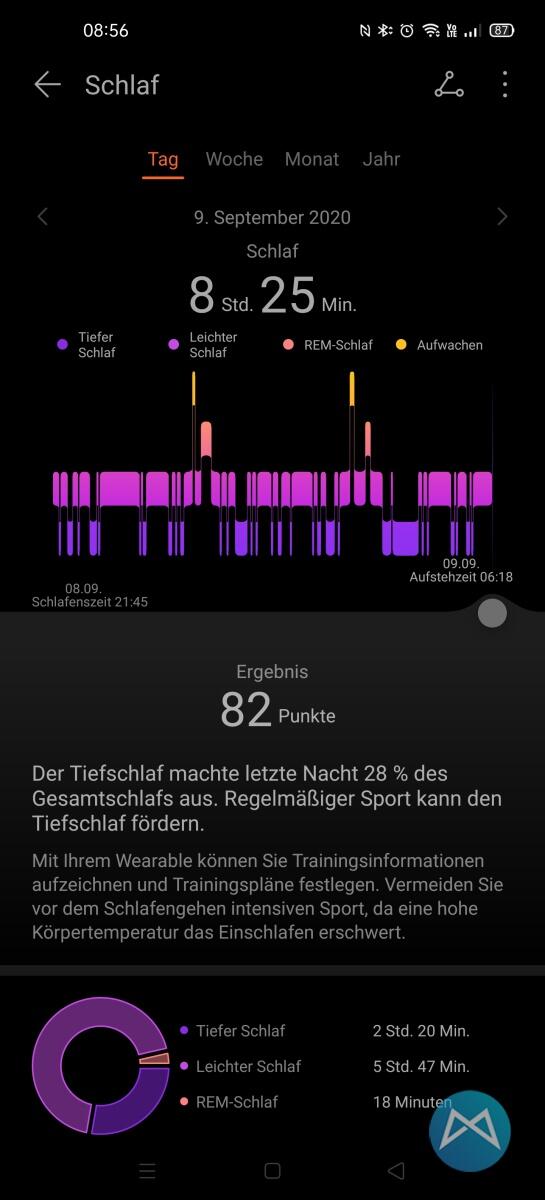
Task: Go back from the Schlaf screen
Action: [47, 85]
